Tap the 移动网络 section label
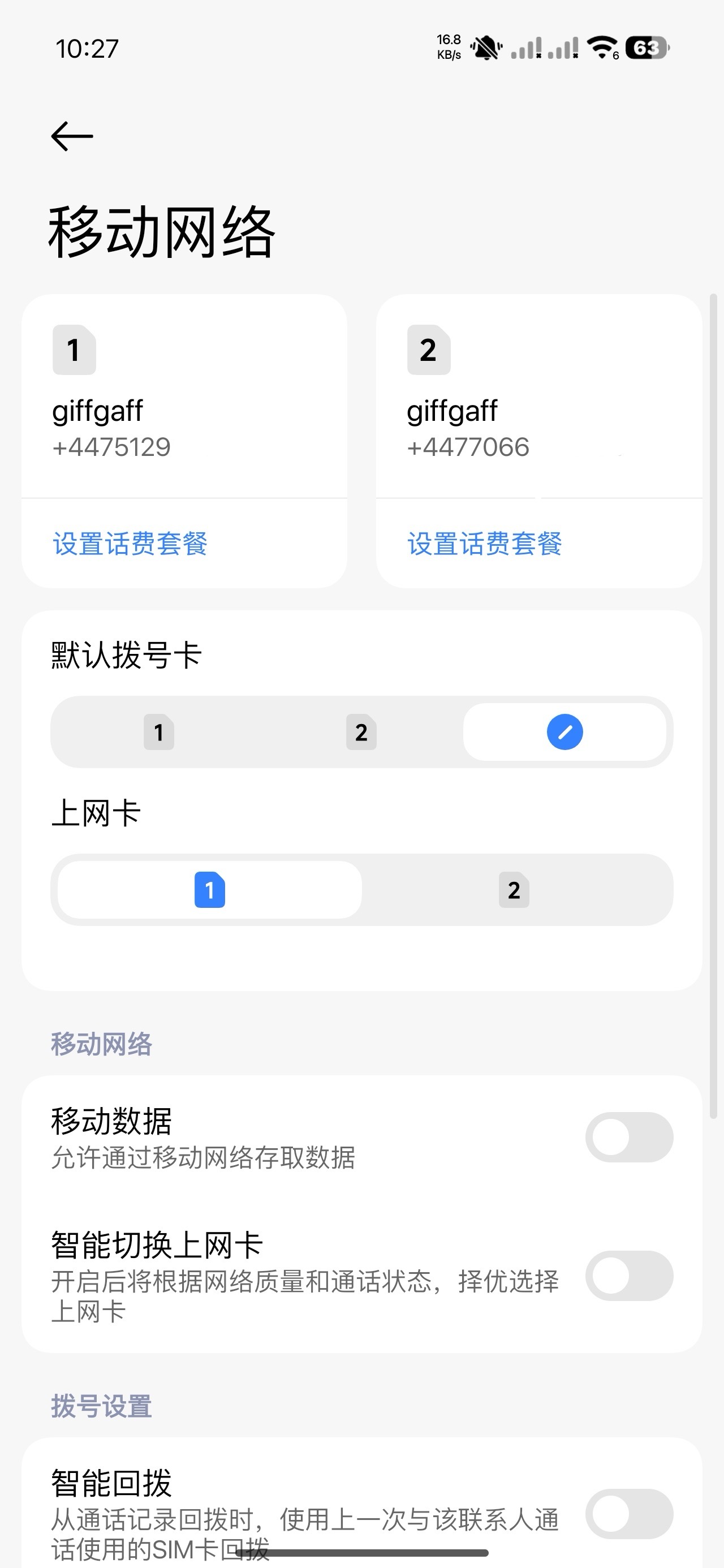724x1568 pixels. tap(101, 1043)
